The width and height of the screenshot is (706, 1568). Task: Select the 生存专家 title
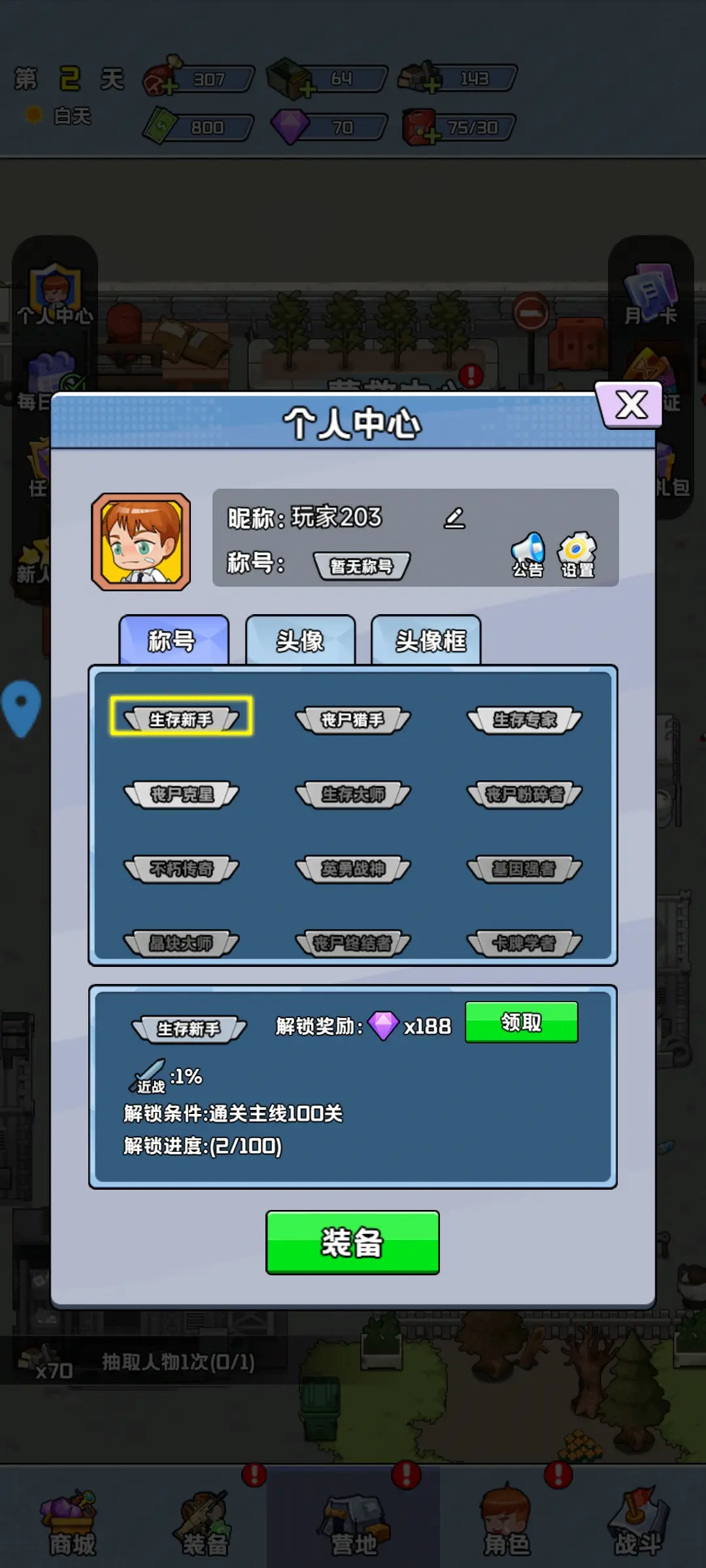[x=524, y=720]
